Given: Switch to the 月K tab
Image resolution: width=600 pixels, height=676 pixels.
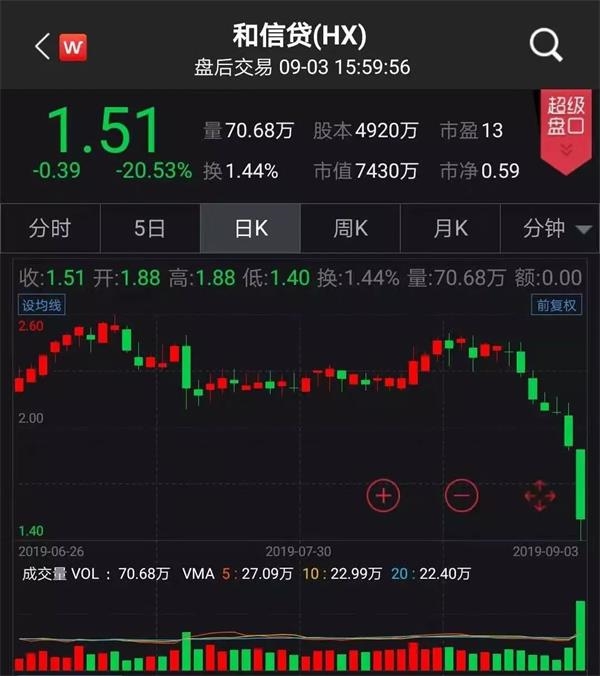Looking at the screenshot, I should (x=450, y=229).
